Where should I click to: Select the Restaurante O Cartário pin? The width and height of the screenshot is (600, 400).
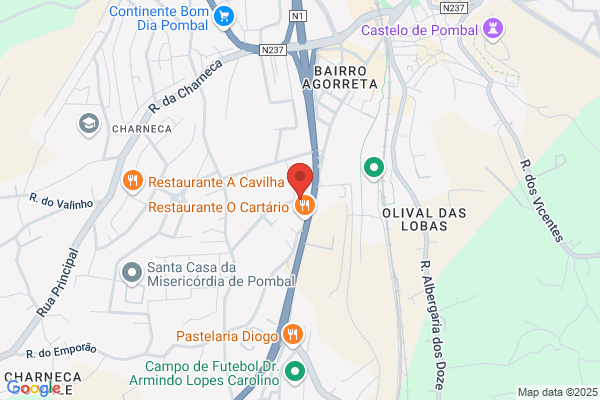point(305,206)
